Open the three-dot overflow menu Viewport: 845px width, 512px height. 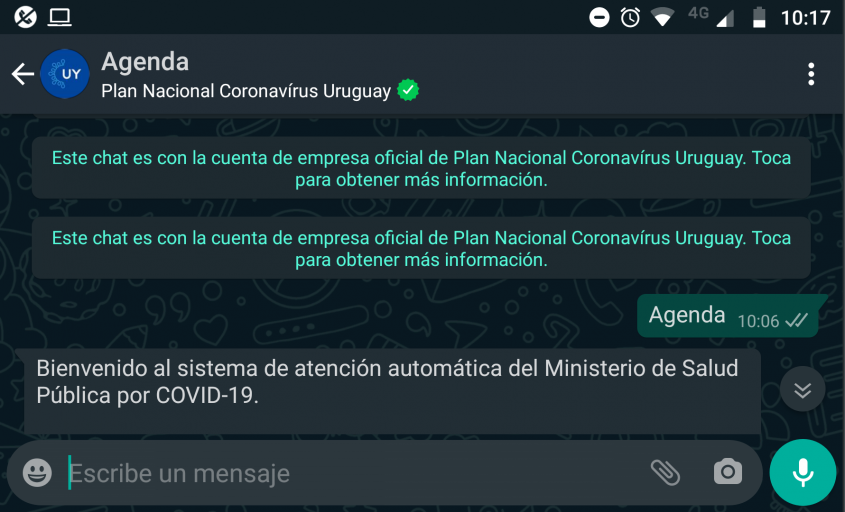811,74
